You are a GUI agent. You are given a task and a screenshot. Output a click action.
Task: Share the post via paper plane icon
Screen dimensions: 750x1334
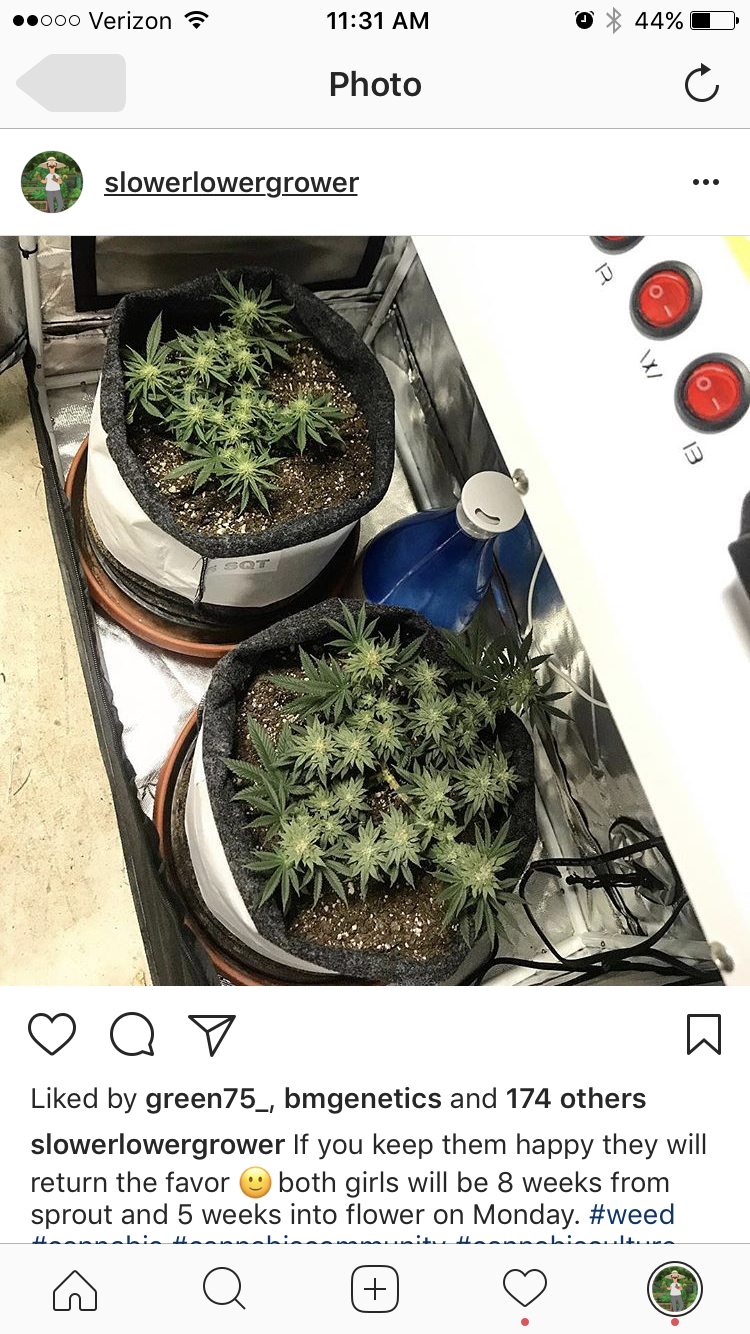point(212,1035)
